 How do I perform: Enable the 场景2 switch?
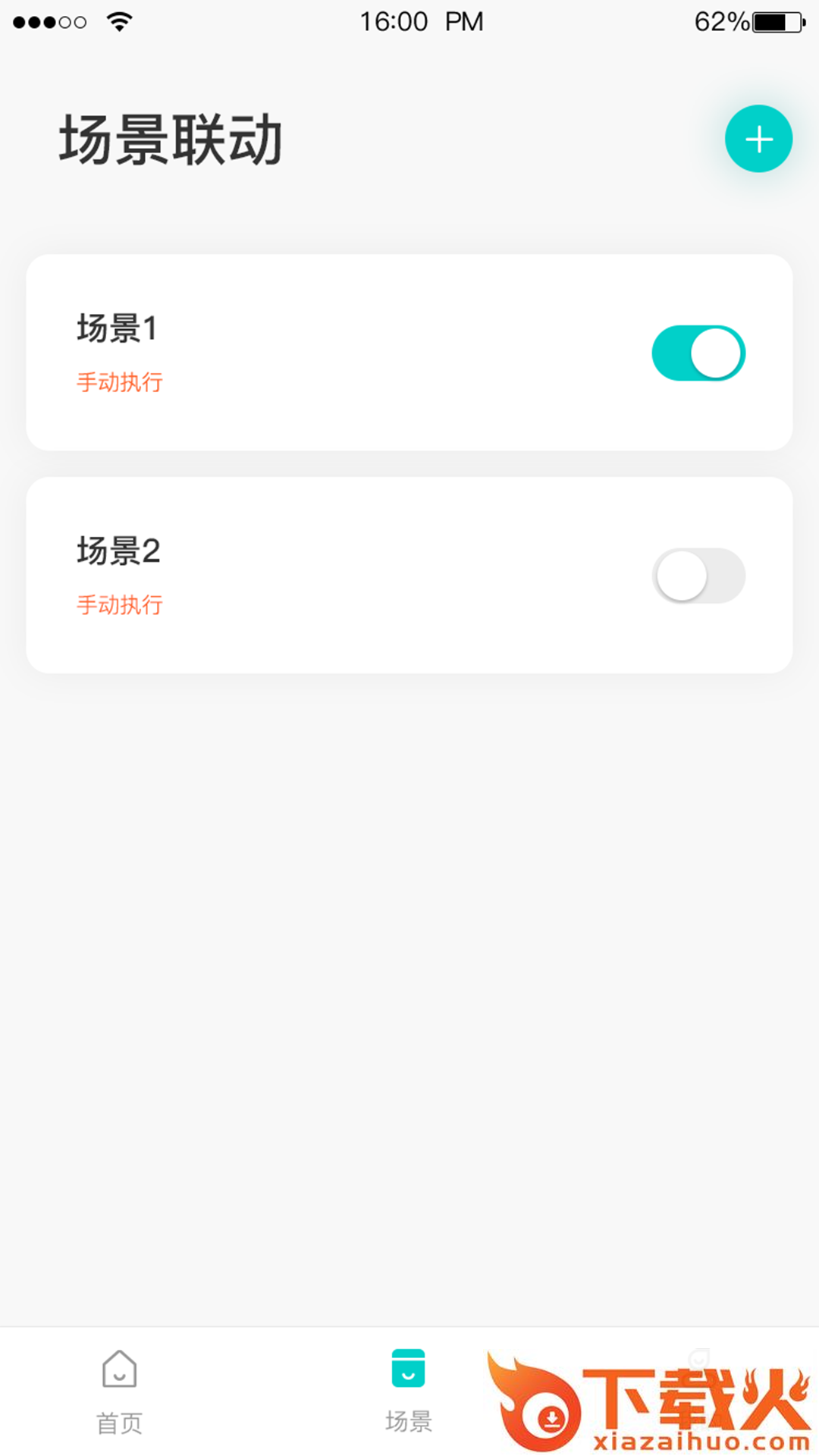tap(698, 576)
